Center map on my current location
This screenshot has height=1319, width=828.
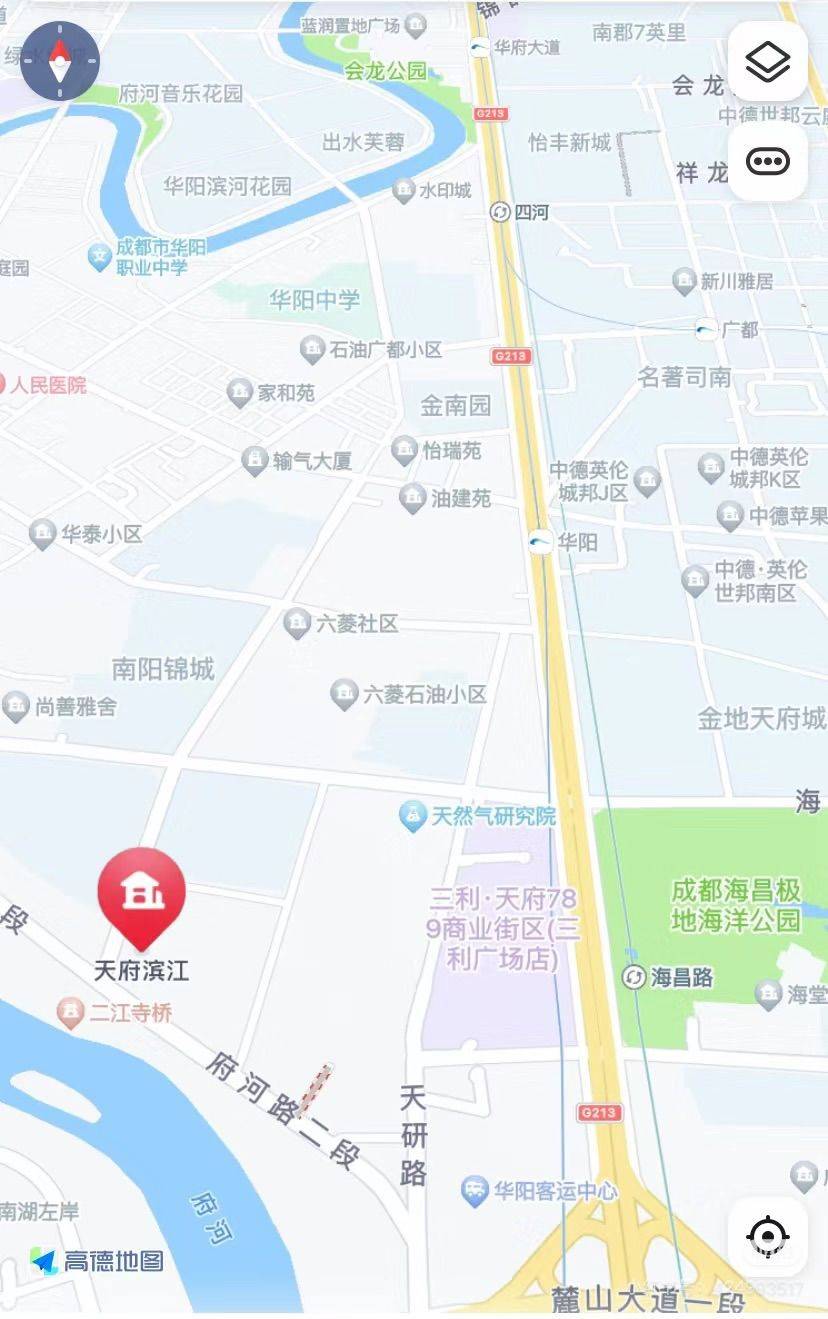pyautogui.click(x=767, y=1237)
